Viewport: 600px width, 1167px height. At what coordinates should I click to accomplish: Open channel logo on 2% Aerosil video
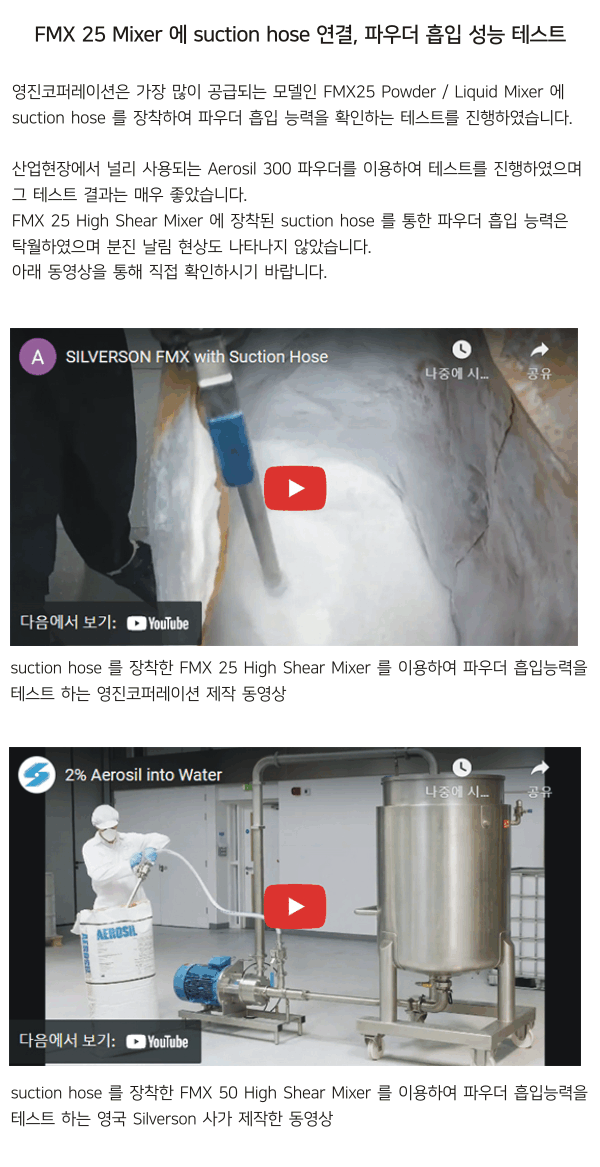click(x=37, y=774)
